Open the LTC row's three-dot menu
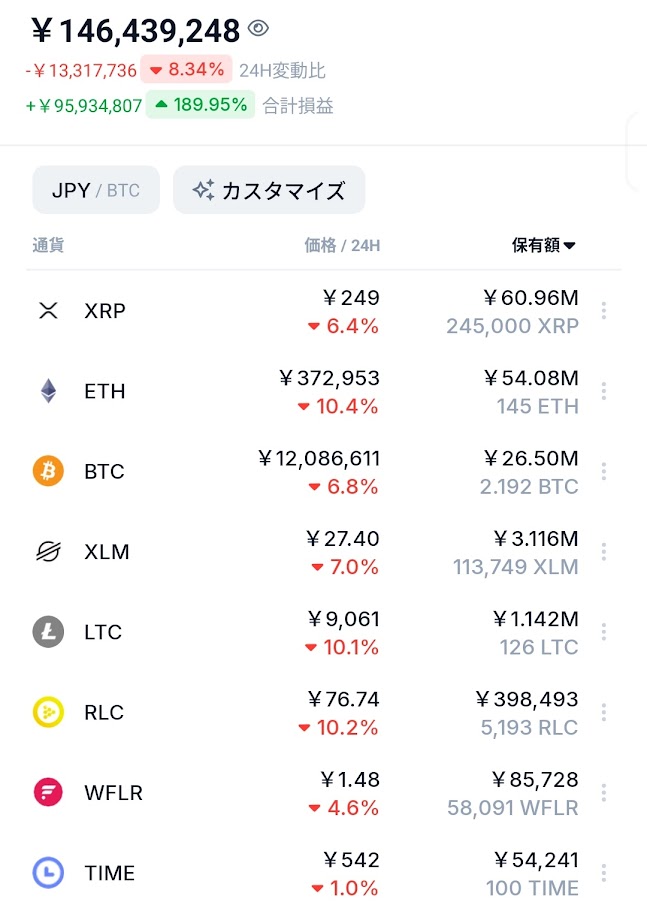The height and width of the screenshot is (911, 647). coord(604,632)
